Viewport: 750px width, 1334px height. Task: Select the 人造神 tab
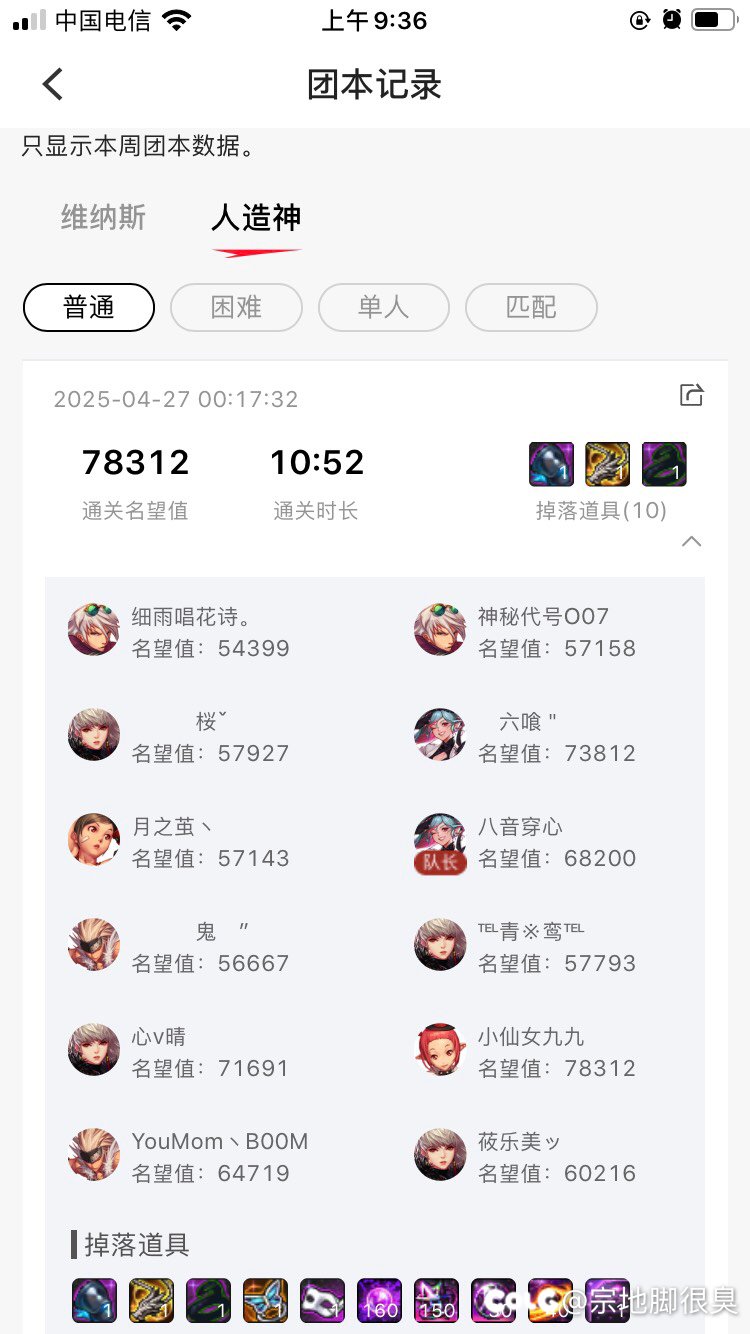pos(256,217)
